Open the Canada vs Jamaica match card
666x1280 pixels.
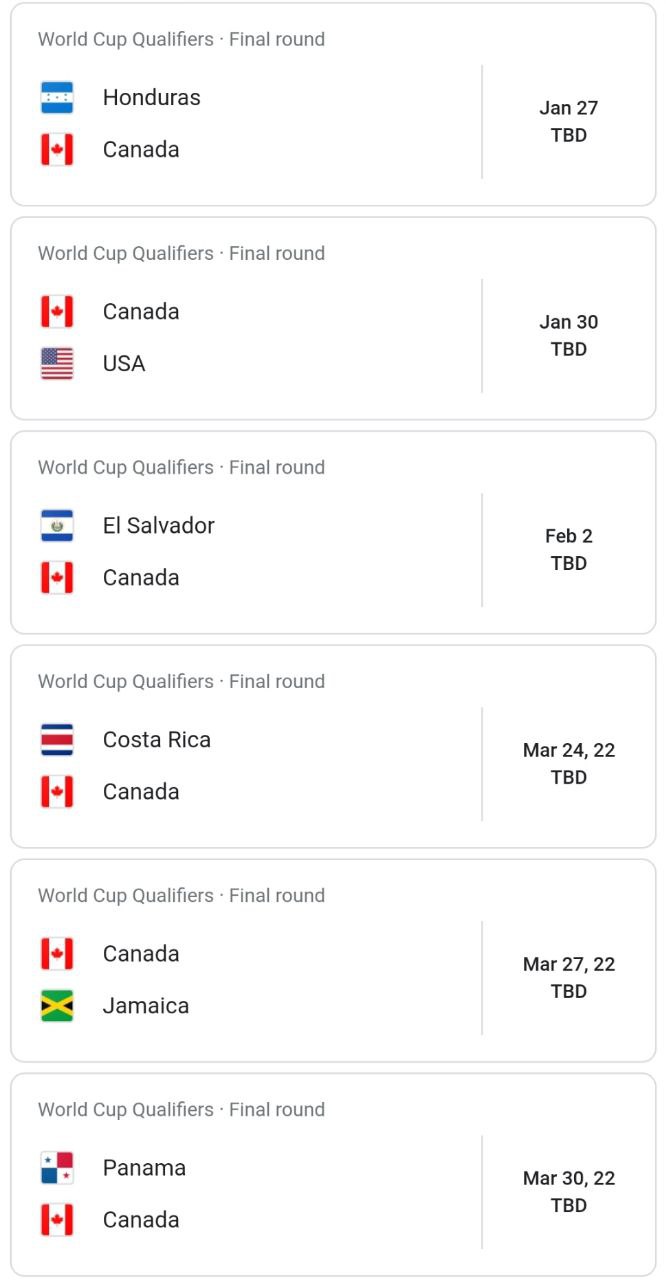point(333,961)
